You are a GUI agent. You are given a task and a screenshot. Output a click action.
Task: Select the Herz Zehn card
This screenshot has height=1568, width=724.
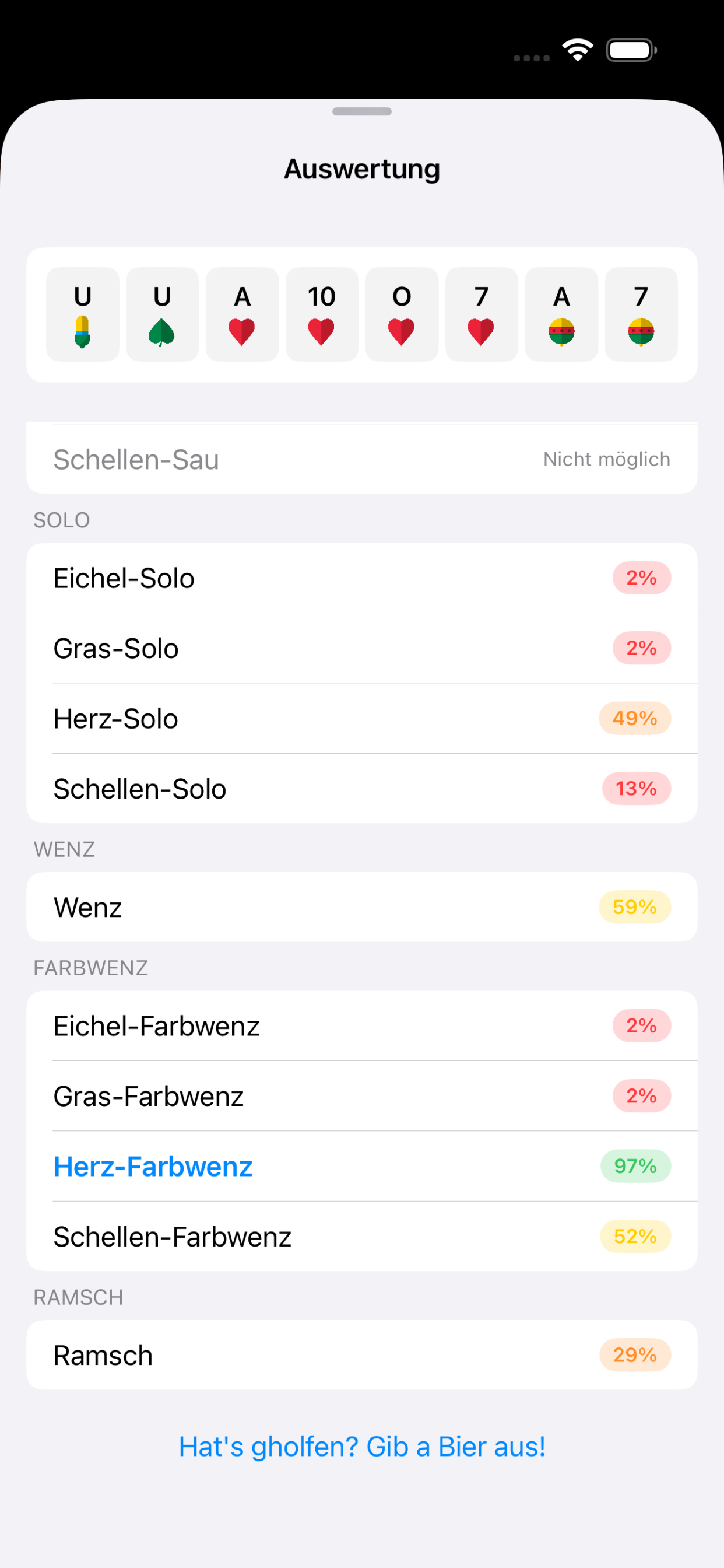(x=322, y=314)
